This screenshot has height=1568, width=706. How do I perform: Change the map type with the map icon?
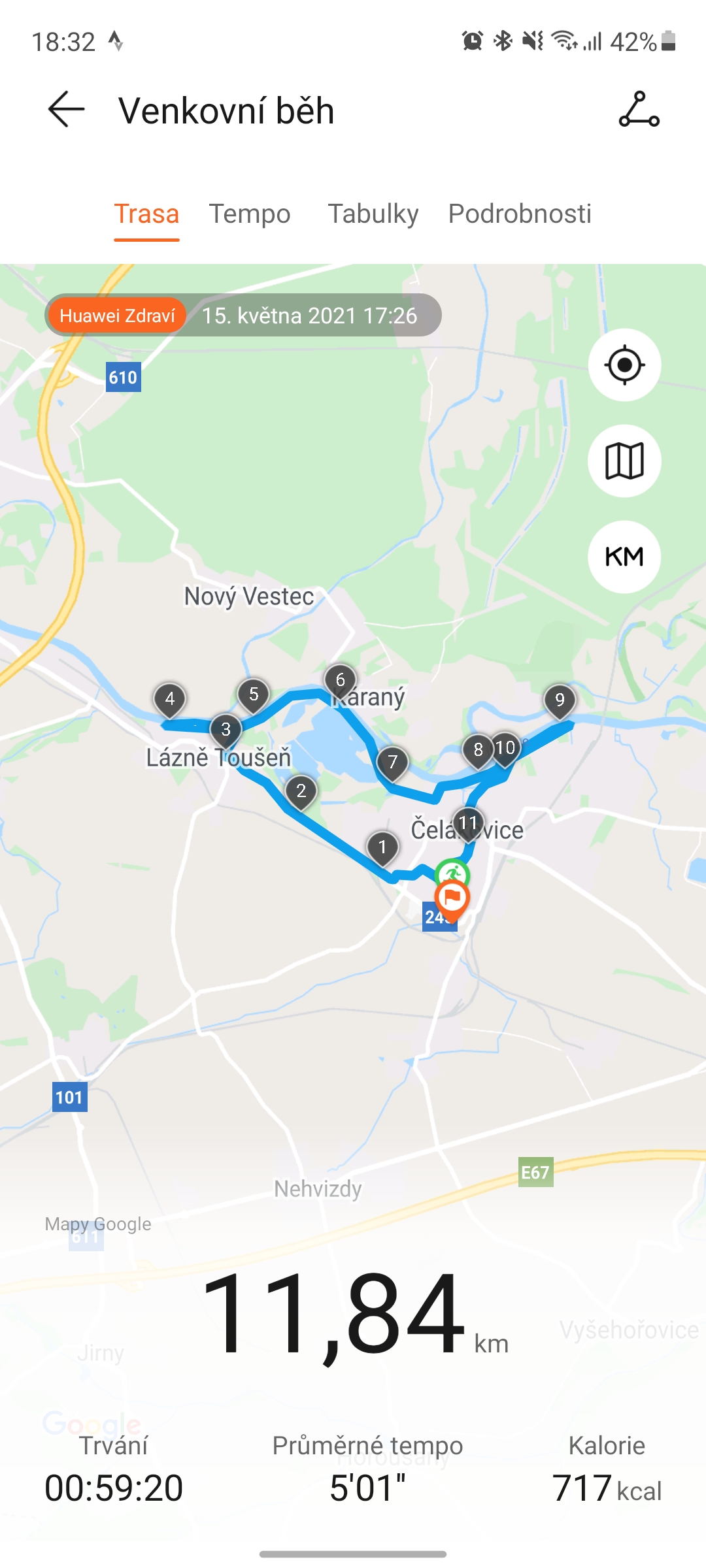(x=624, y=461)
